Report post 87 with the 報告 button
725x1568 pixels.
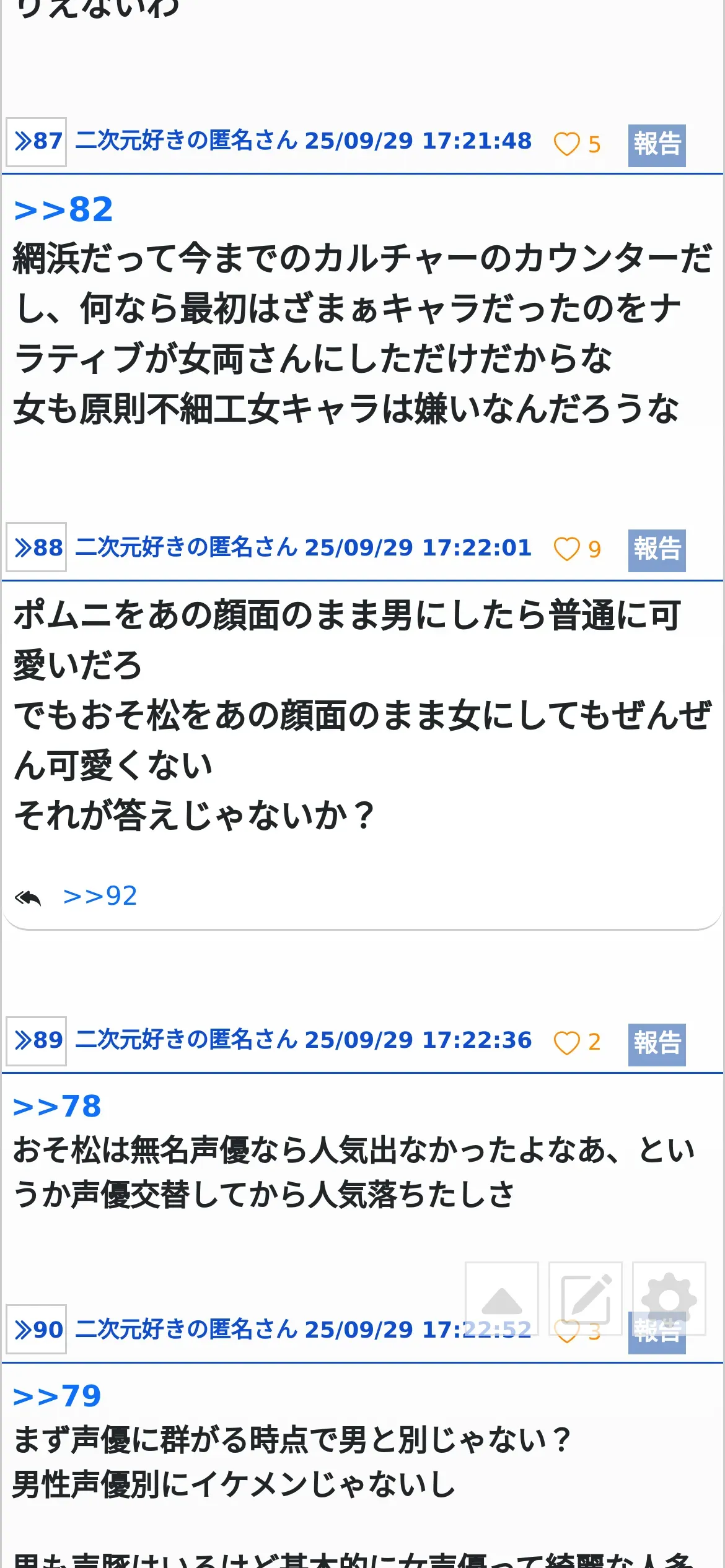(657, 146)
